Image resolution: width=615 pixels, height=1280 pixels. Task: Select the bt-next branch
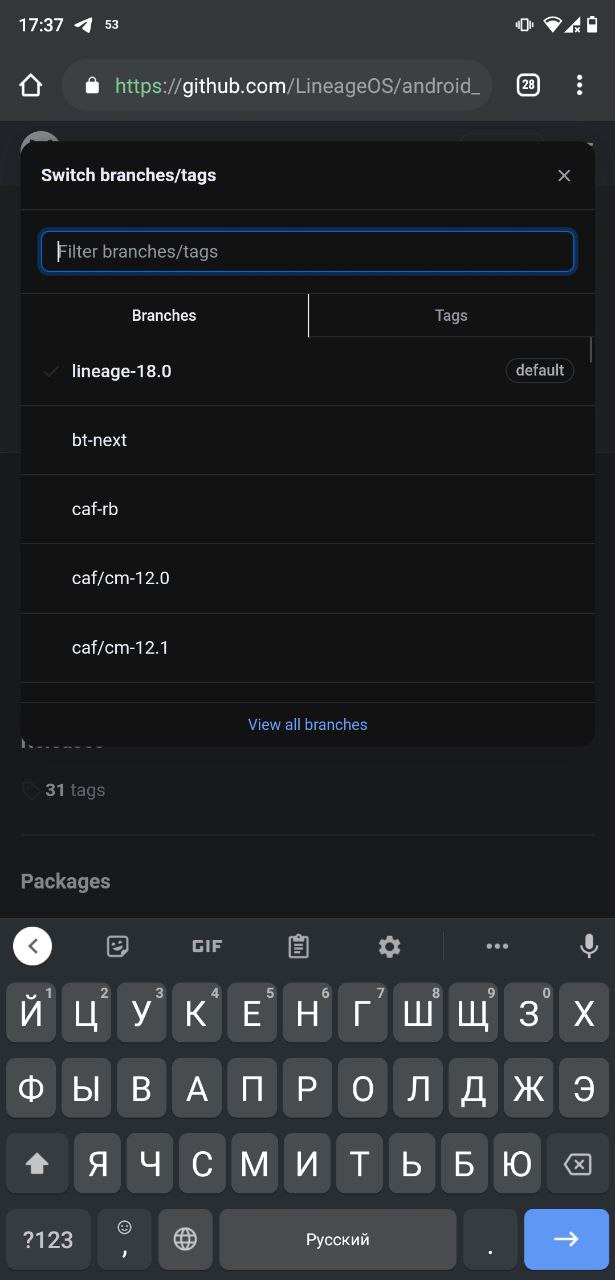[100, 440]
